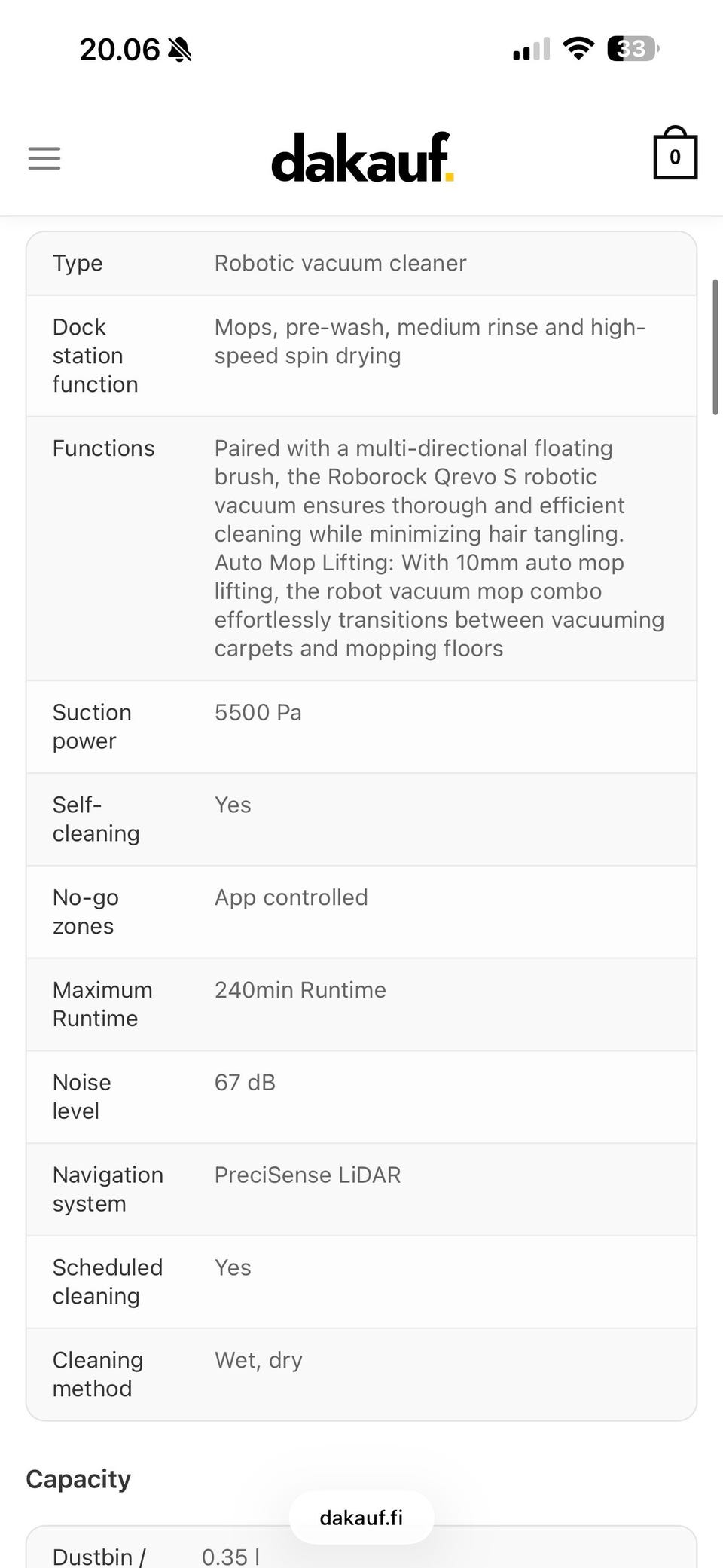Open the shopping cart bag
This screenshot has width=723, height=1568.
675,153
